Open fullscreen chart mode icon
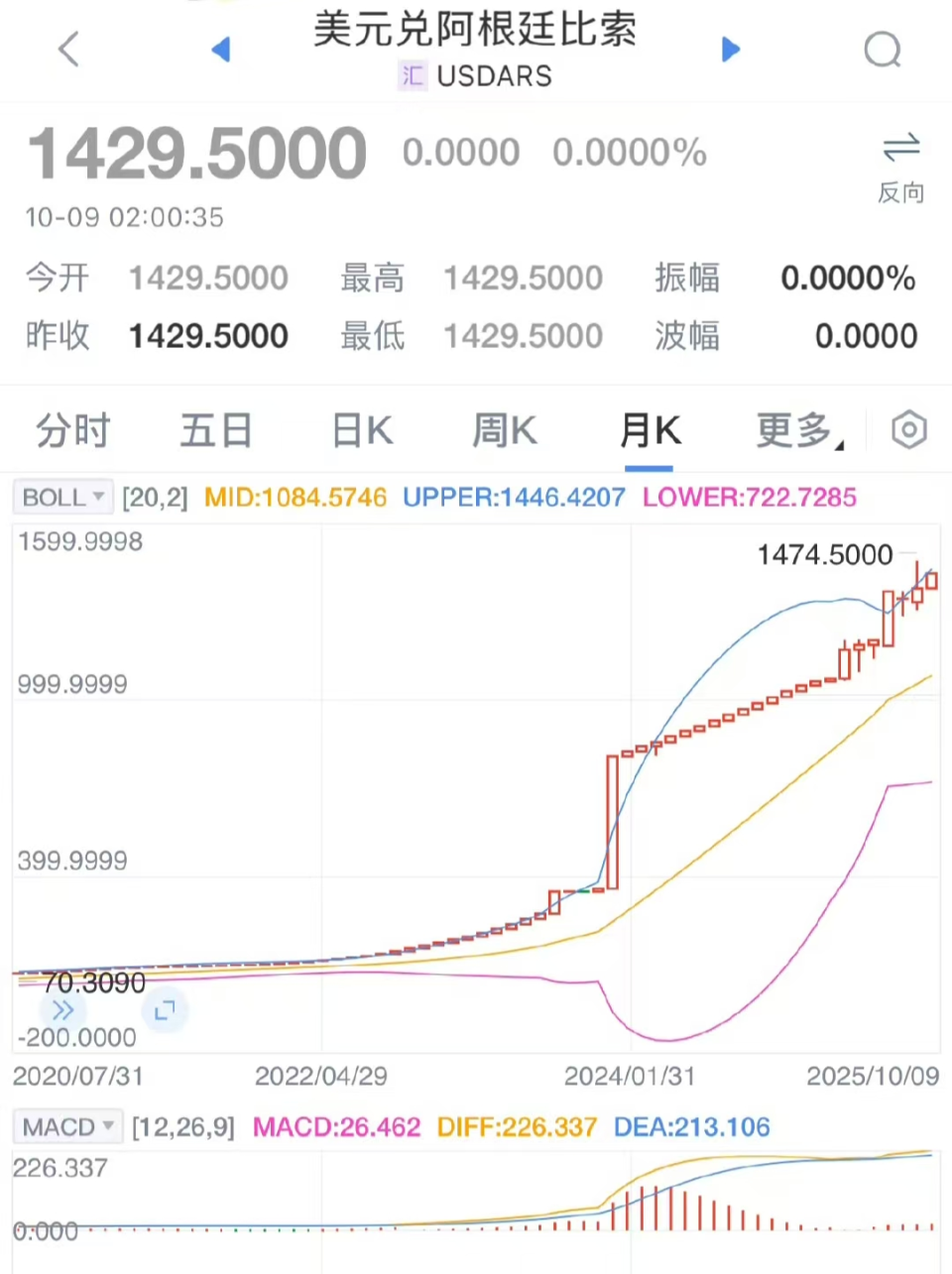This screenshot has width=952, height=1274. point(164,1009)
